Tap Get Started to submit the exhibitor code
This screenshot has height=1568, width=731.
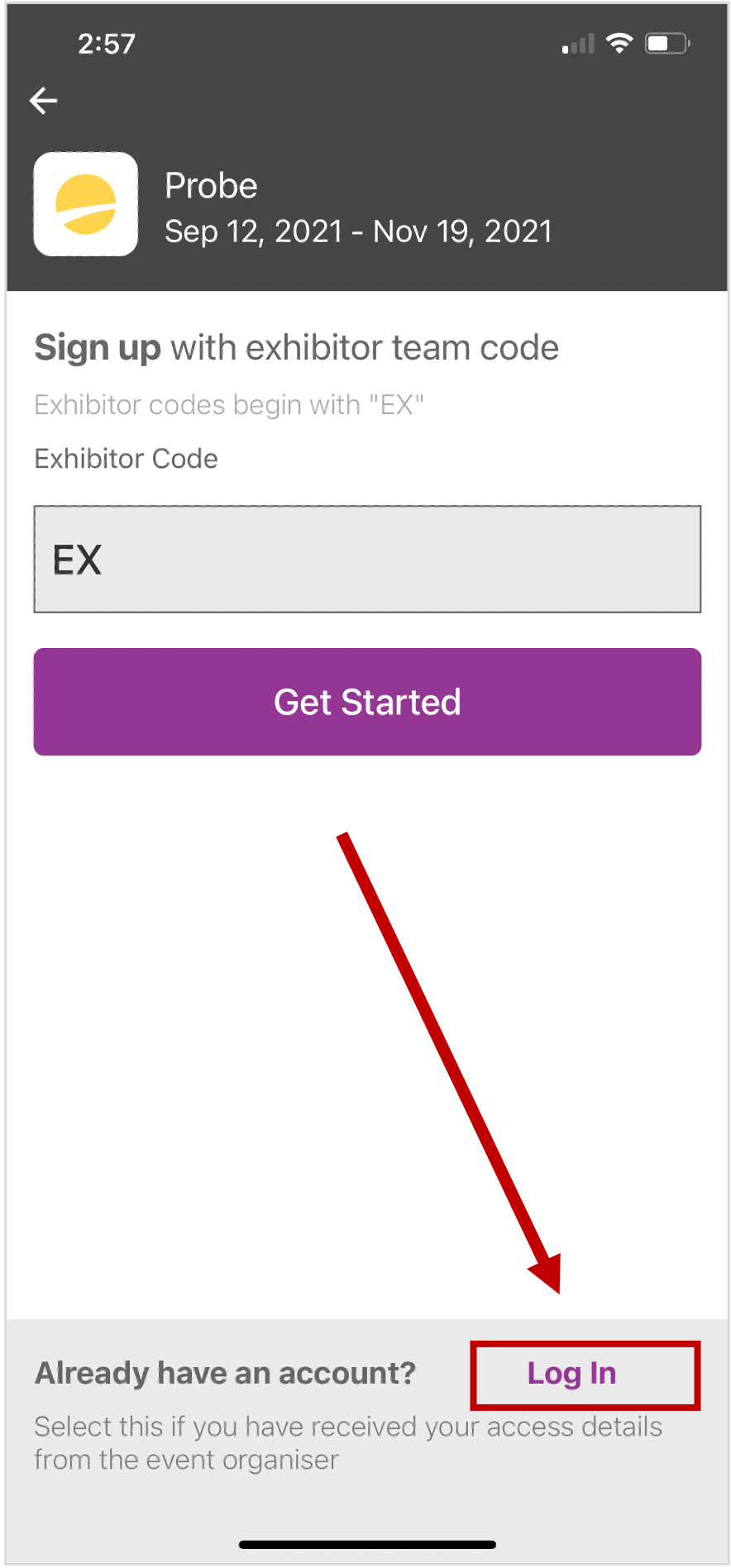366,701
